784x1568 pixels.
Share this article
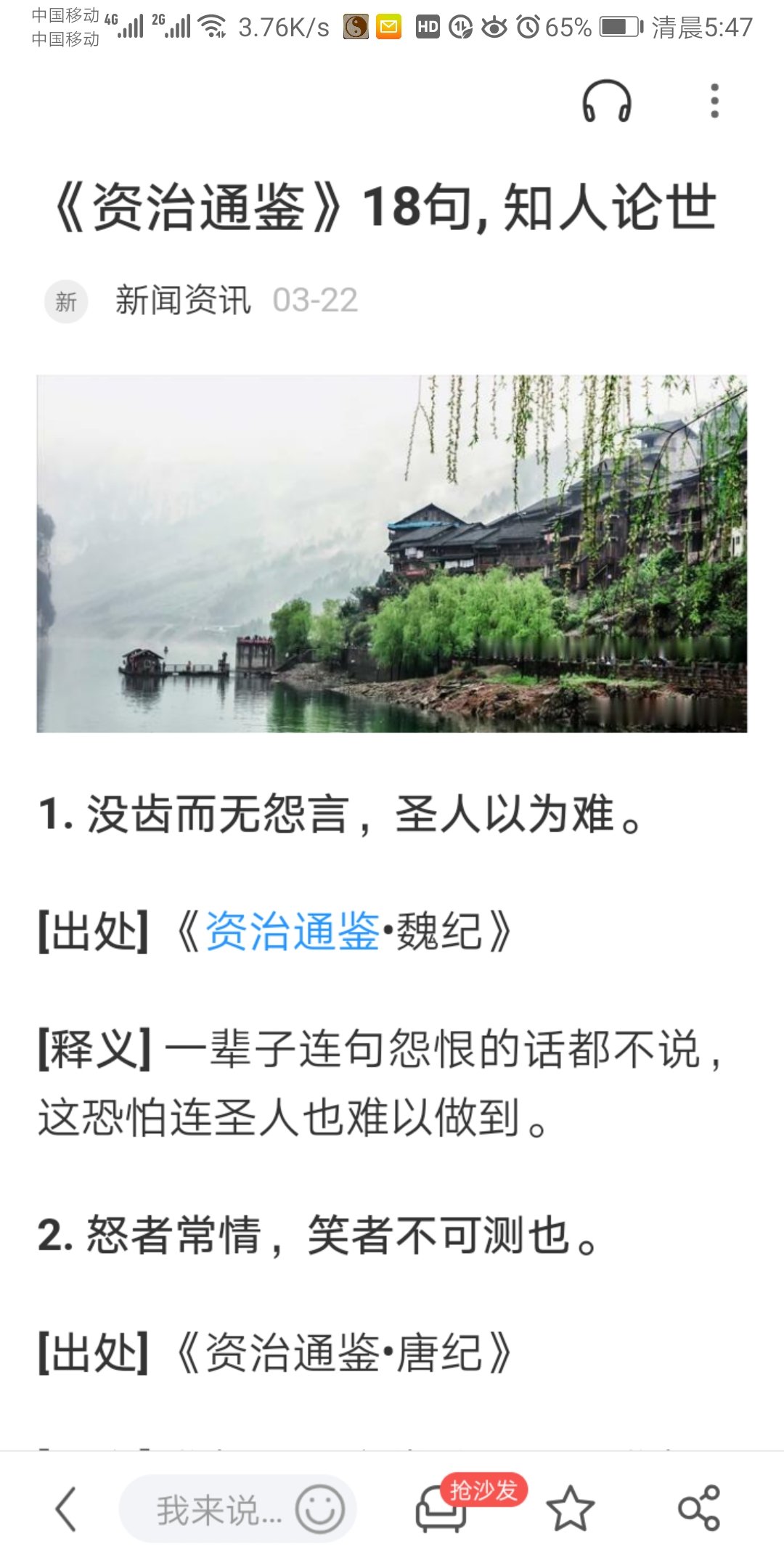click(x=699, y=1509)
